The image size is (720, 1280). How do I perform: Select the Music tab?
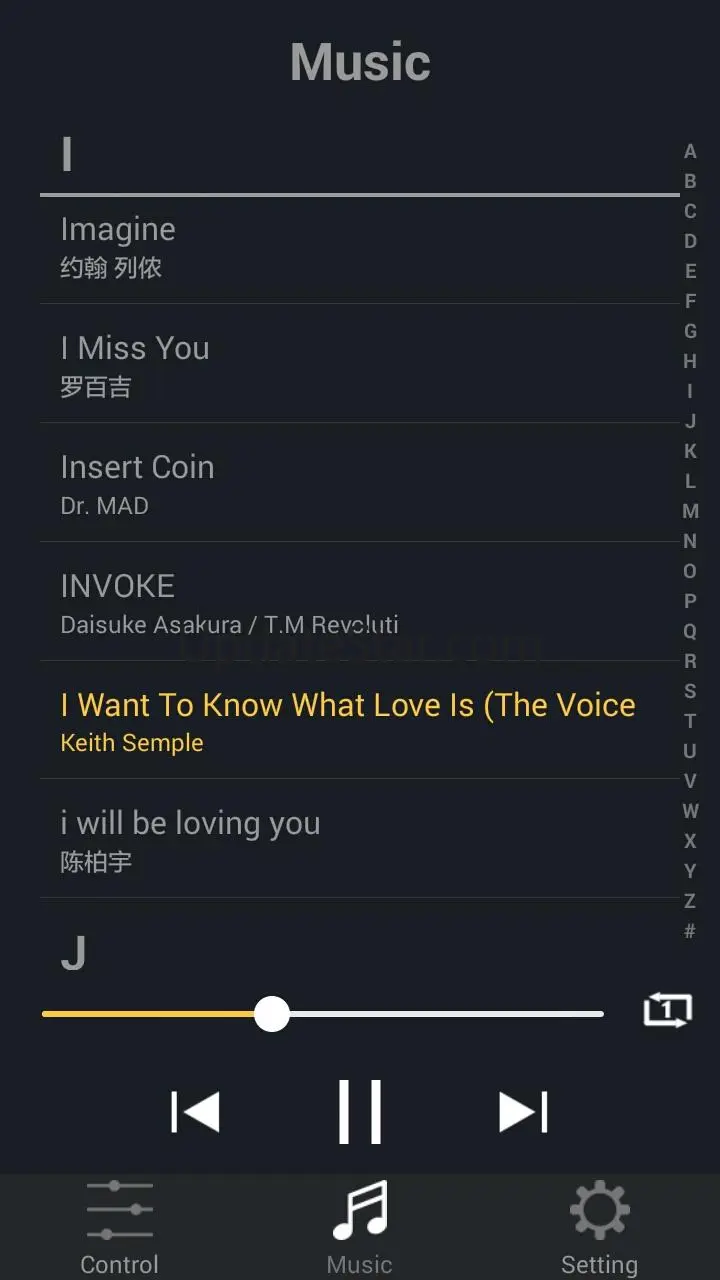(x=360, y=1226)
